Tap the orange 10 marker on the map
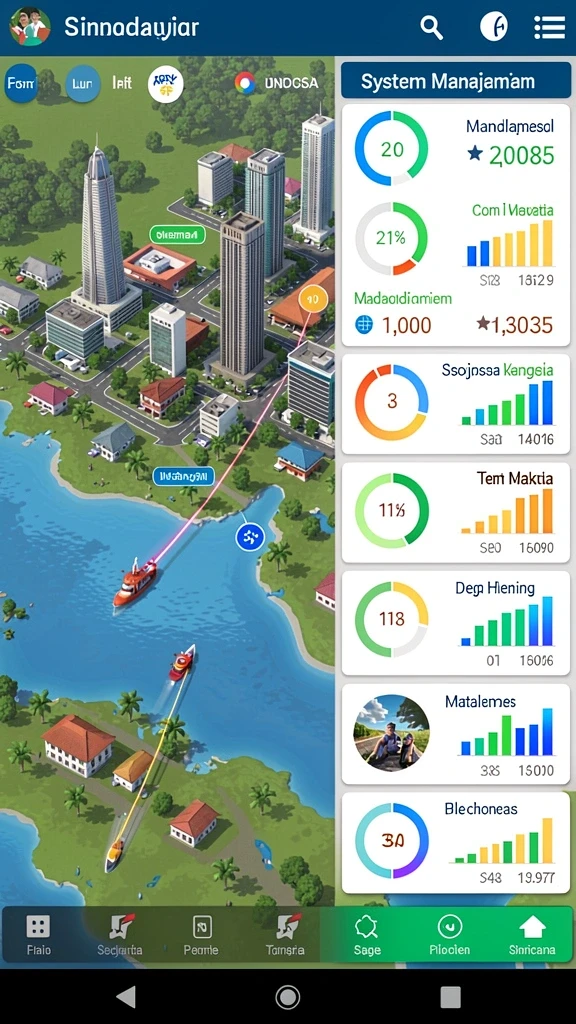The height and width of the screenshot is (1024, 576). (x=312, y=300)
